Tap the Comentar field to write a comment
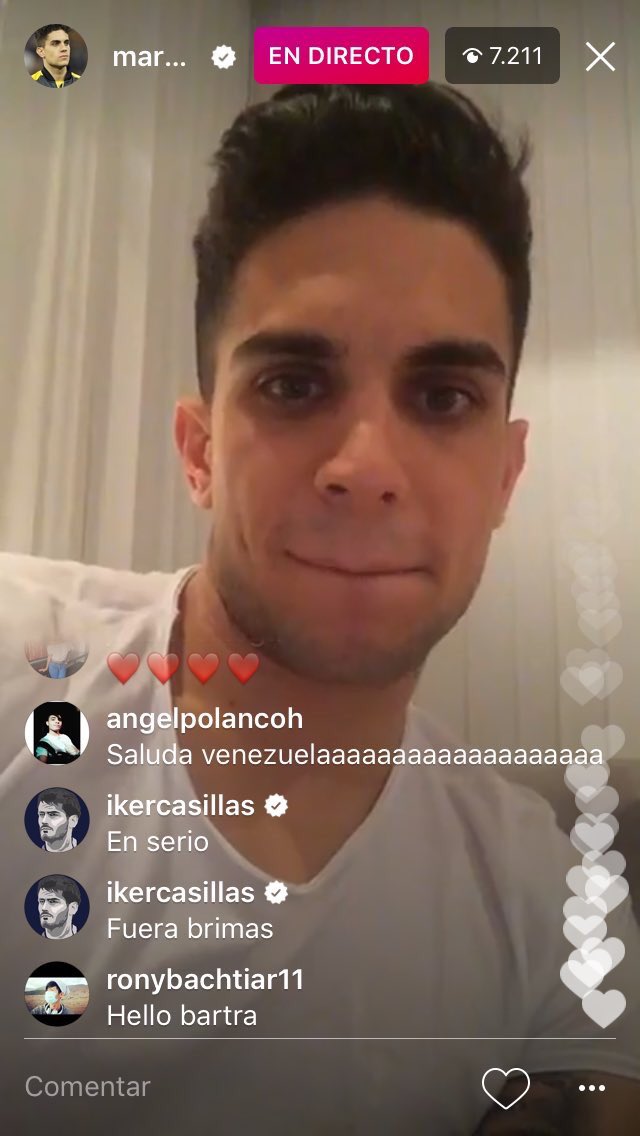 click(x=200, y=1087)
